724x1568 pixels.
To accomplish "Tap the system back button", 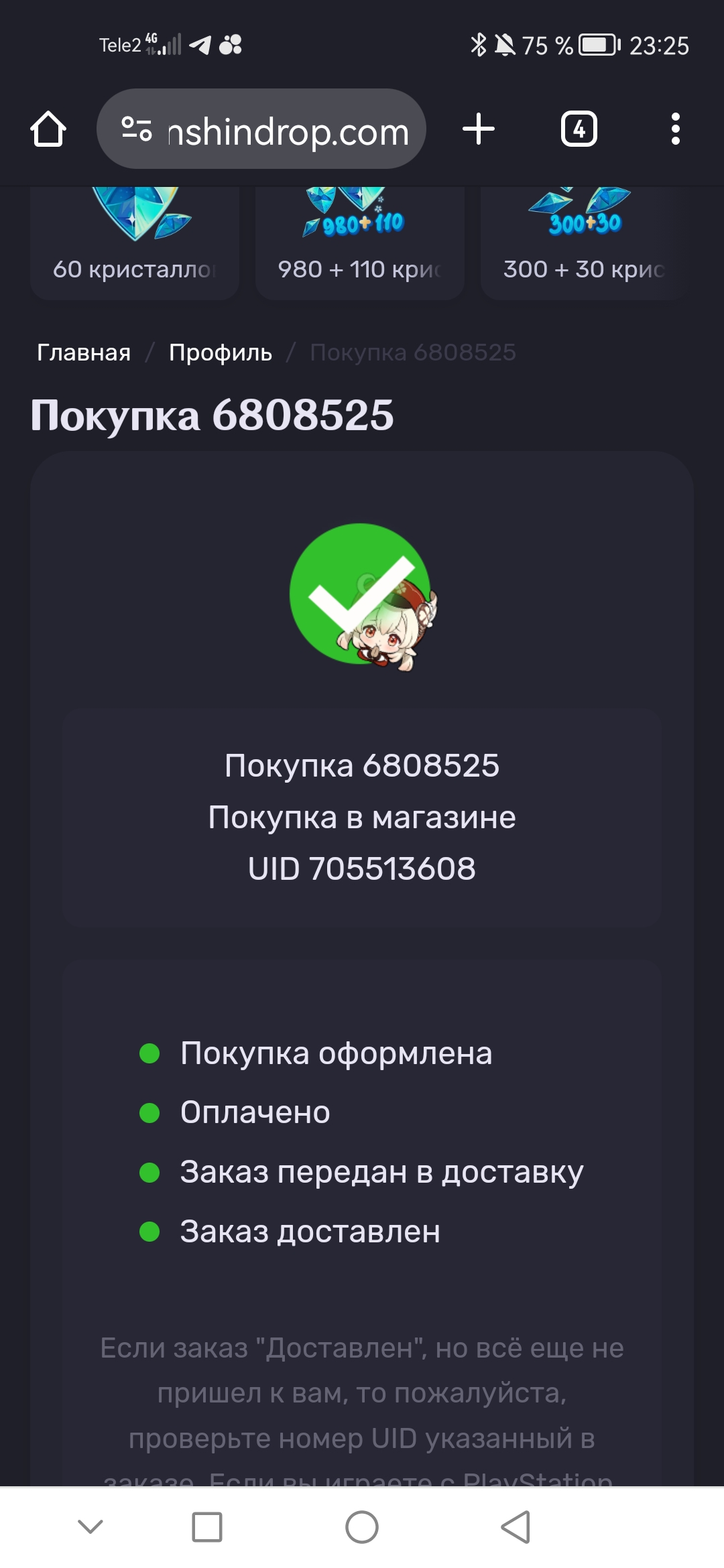I will click(516, 1527).
